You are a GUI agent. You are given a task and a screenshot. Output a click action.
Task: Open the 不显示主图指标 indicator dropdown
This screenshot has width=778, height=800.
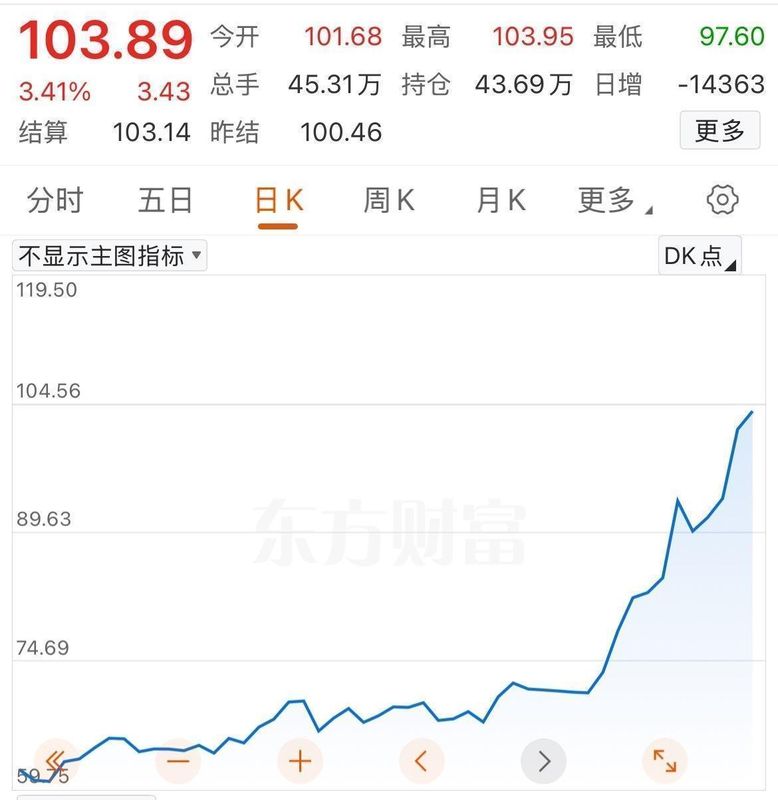108,255
